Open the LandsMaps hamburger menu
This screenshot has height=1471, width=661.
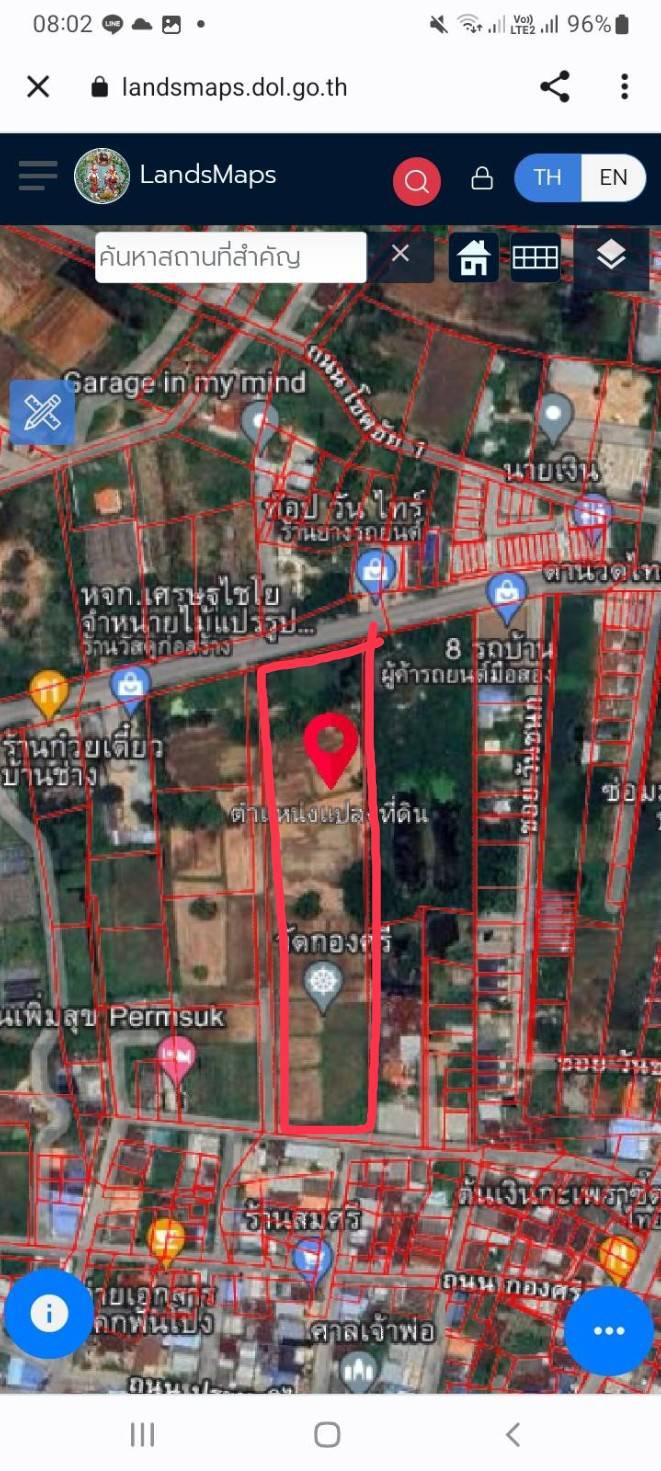click(38, 176)
